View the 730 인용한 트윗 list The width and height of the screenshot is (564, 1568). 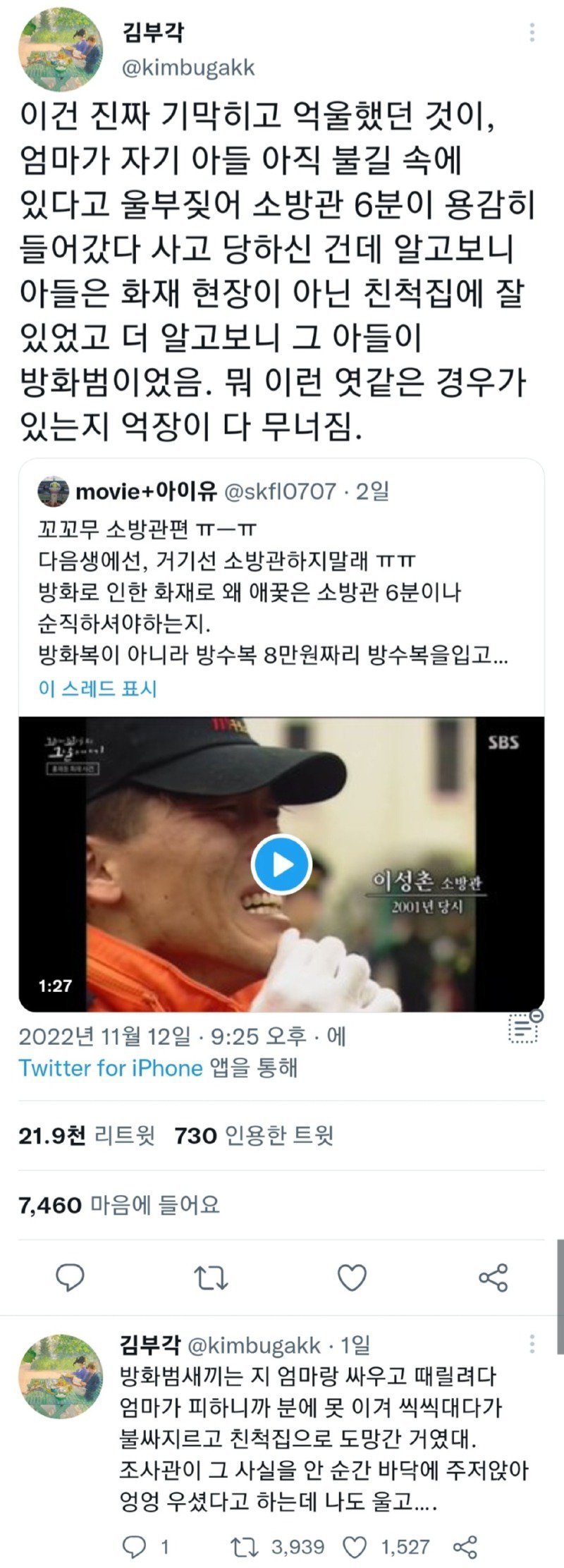tap(253, 1136)
